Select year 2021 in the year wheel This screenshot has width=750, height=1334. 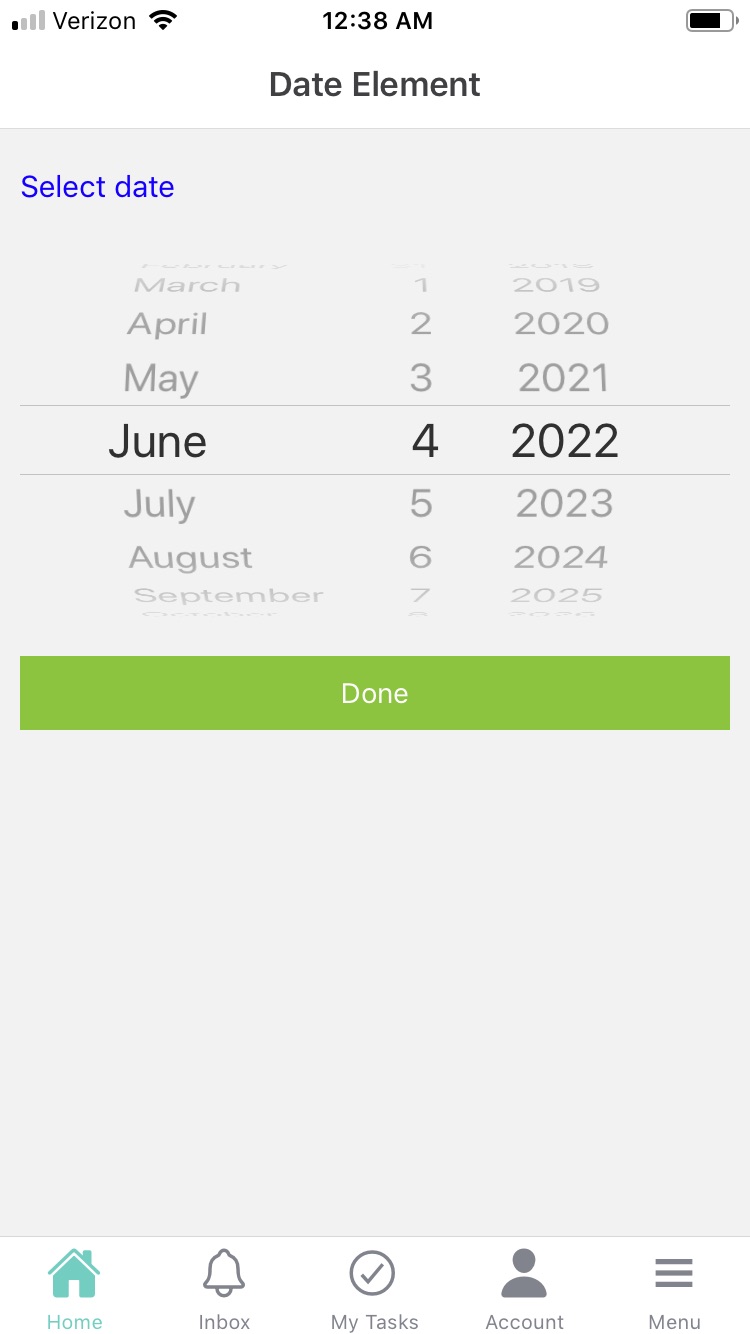(563, 378)
